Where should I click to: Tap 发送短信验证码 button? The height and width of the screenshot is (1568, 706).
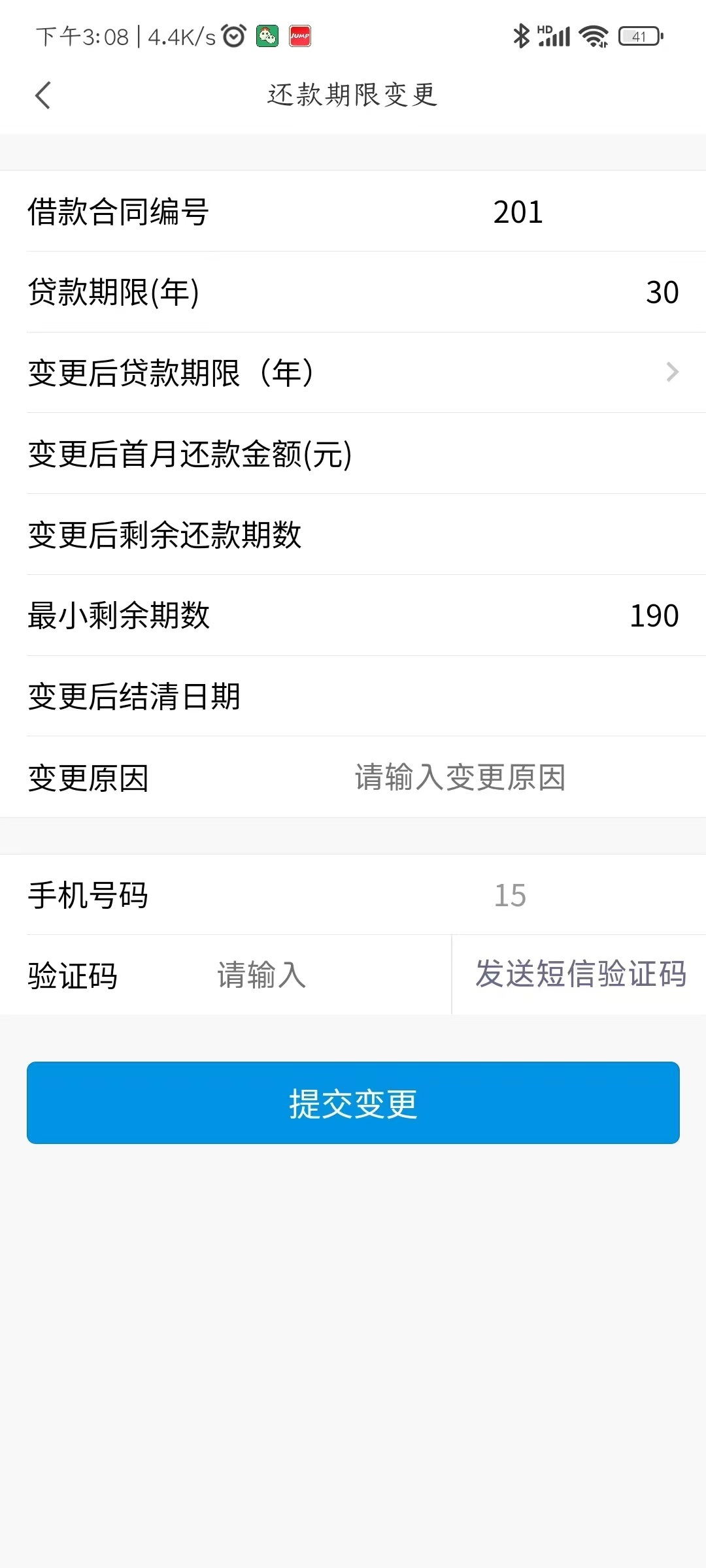click(580, 974)
